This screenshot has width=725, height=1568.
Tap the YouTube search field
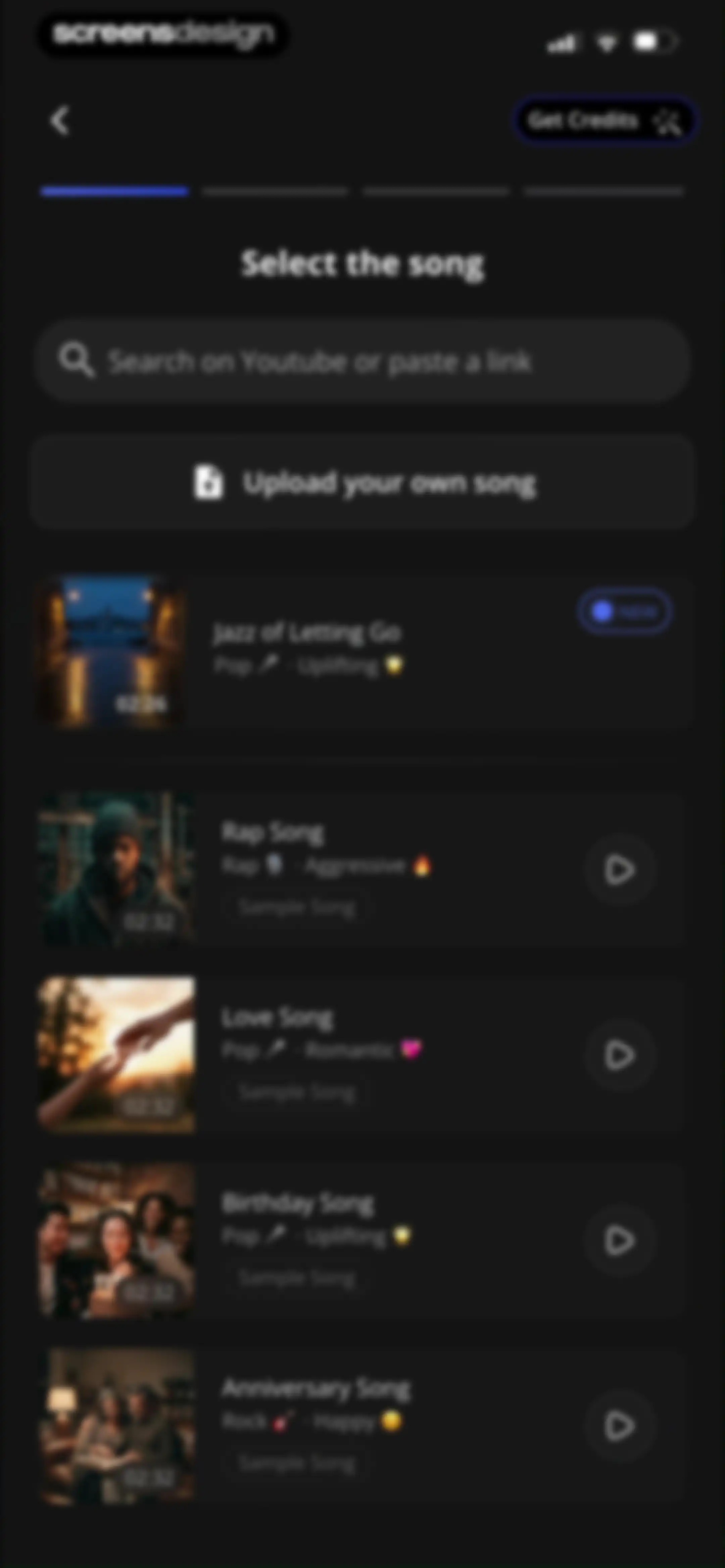coord(363,361)
